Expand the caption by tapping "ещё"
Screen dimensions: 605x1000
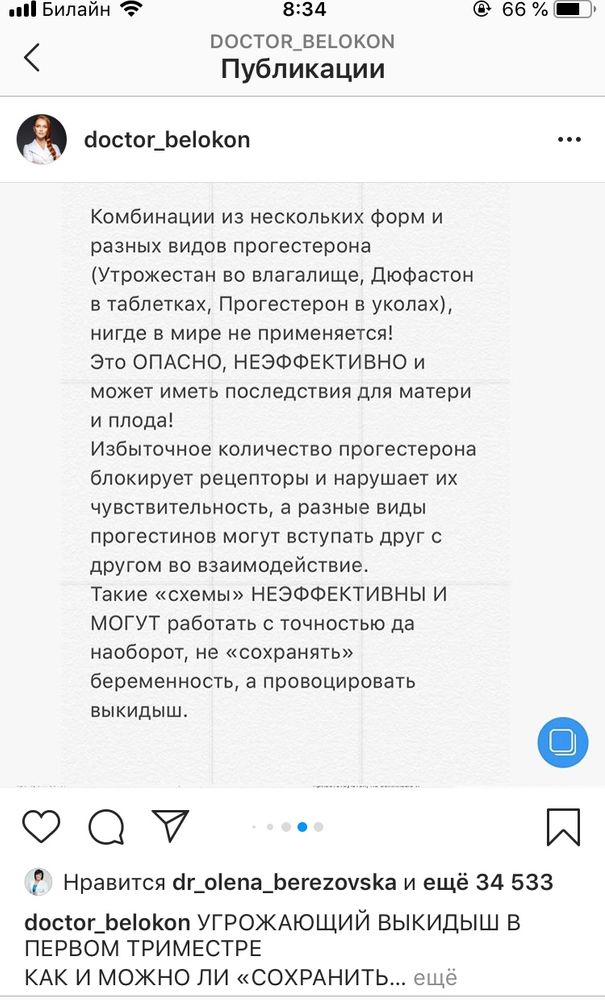point(435,977)
